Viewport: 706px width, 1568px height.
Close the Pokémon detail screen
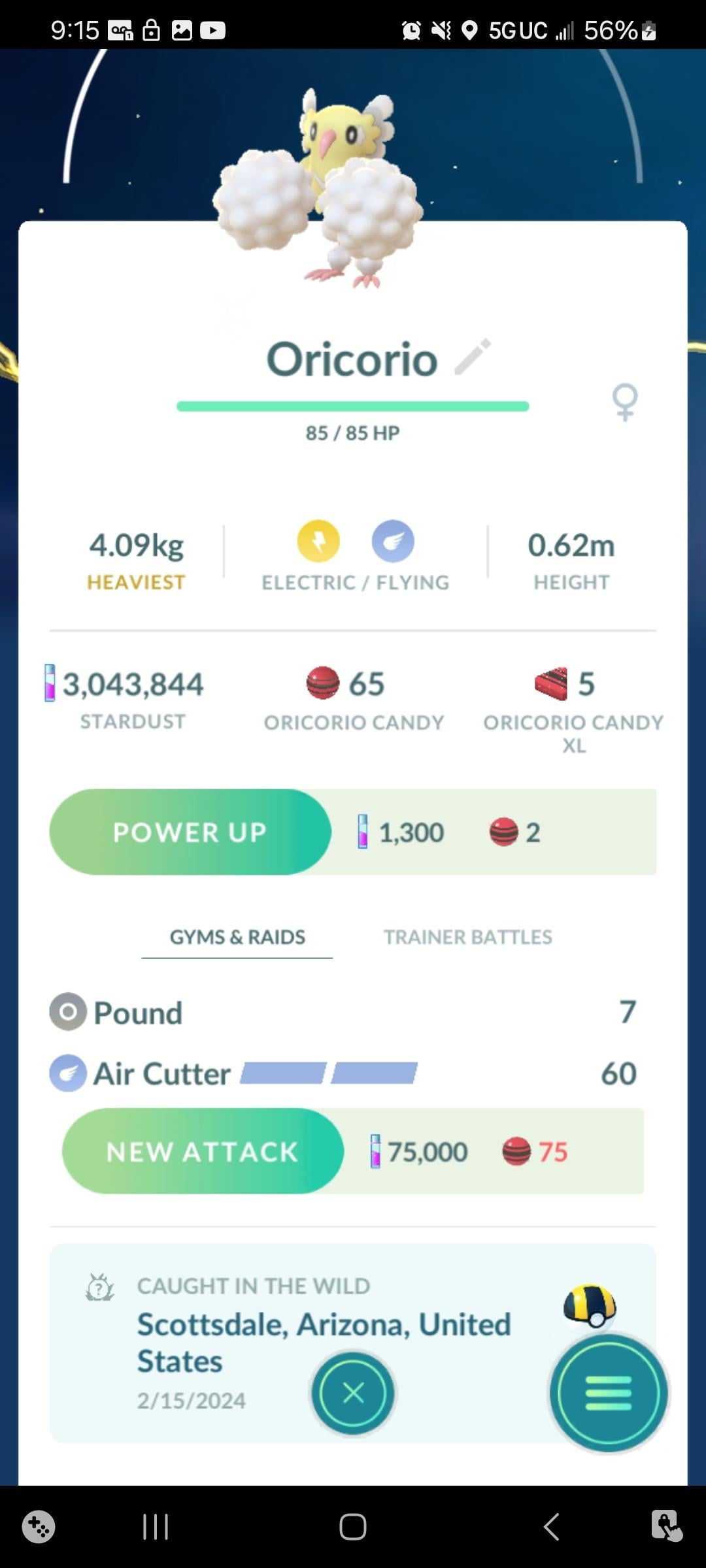pyautogui.click(x=353, y=1393)
